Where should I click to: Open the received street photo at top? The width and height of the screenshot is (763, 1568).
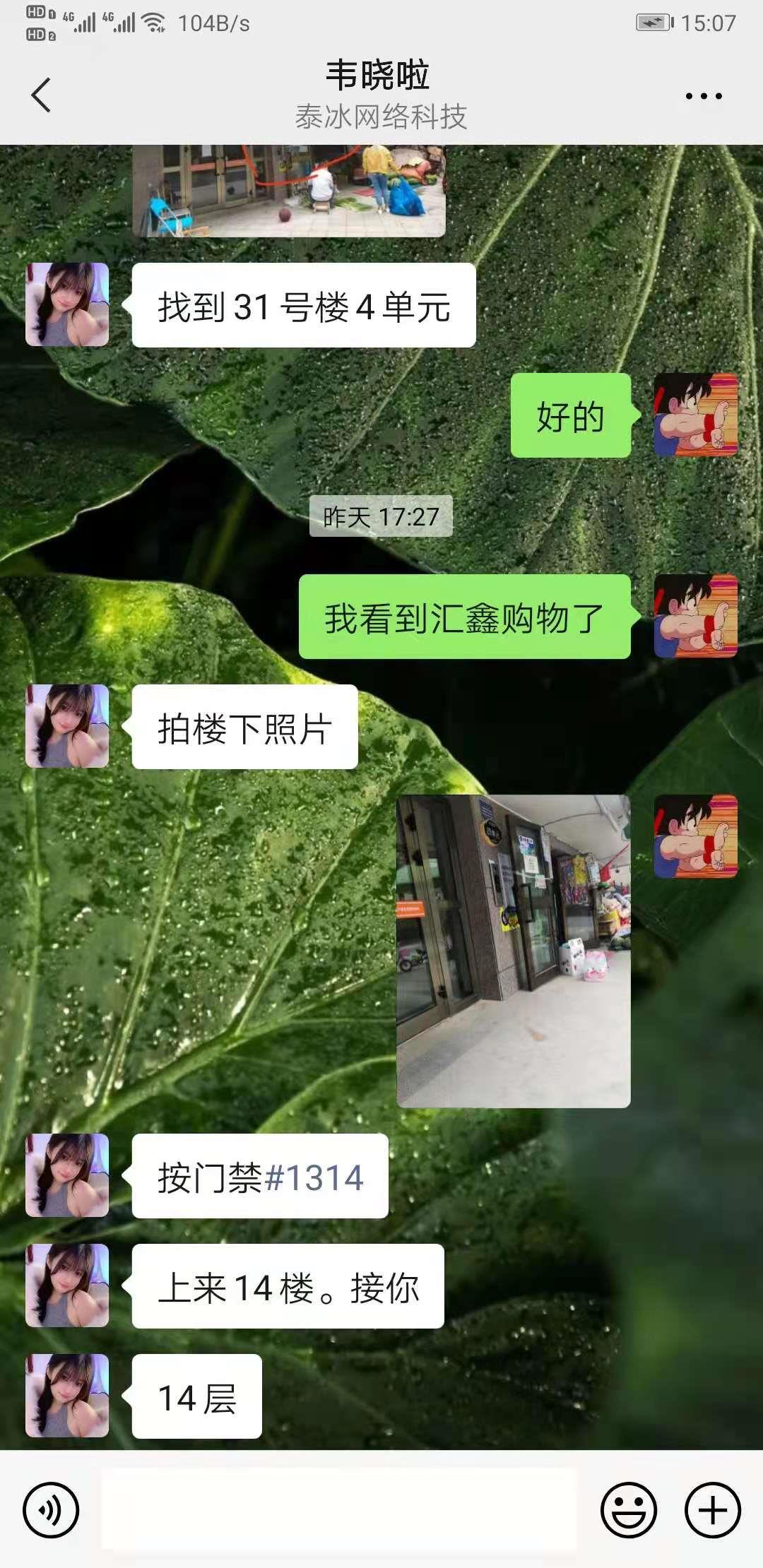[289, 191]
